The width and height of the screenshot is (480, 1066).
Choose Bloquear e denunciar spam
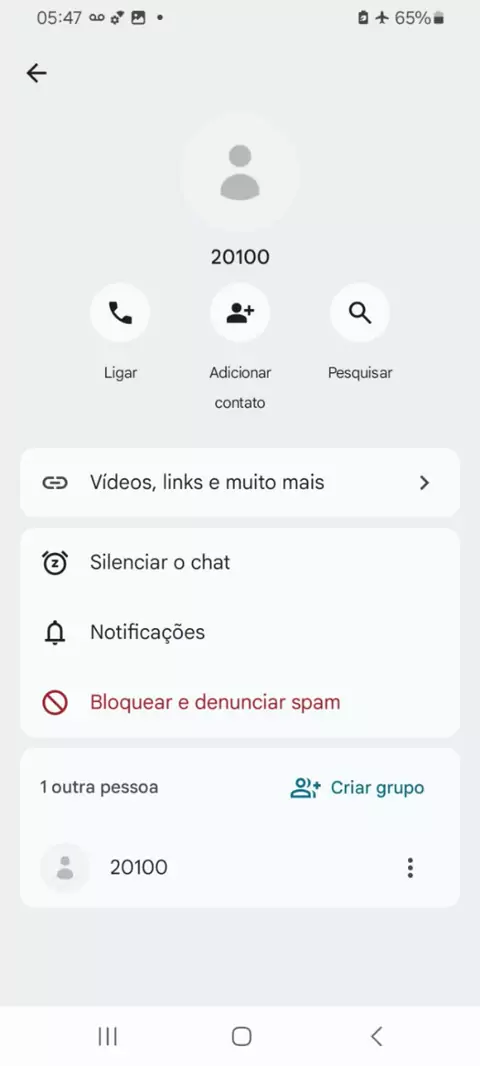coord(240,702)
